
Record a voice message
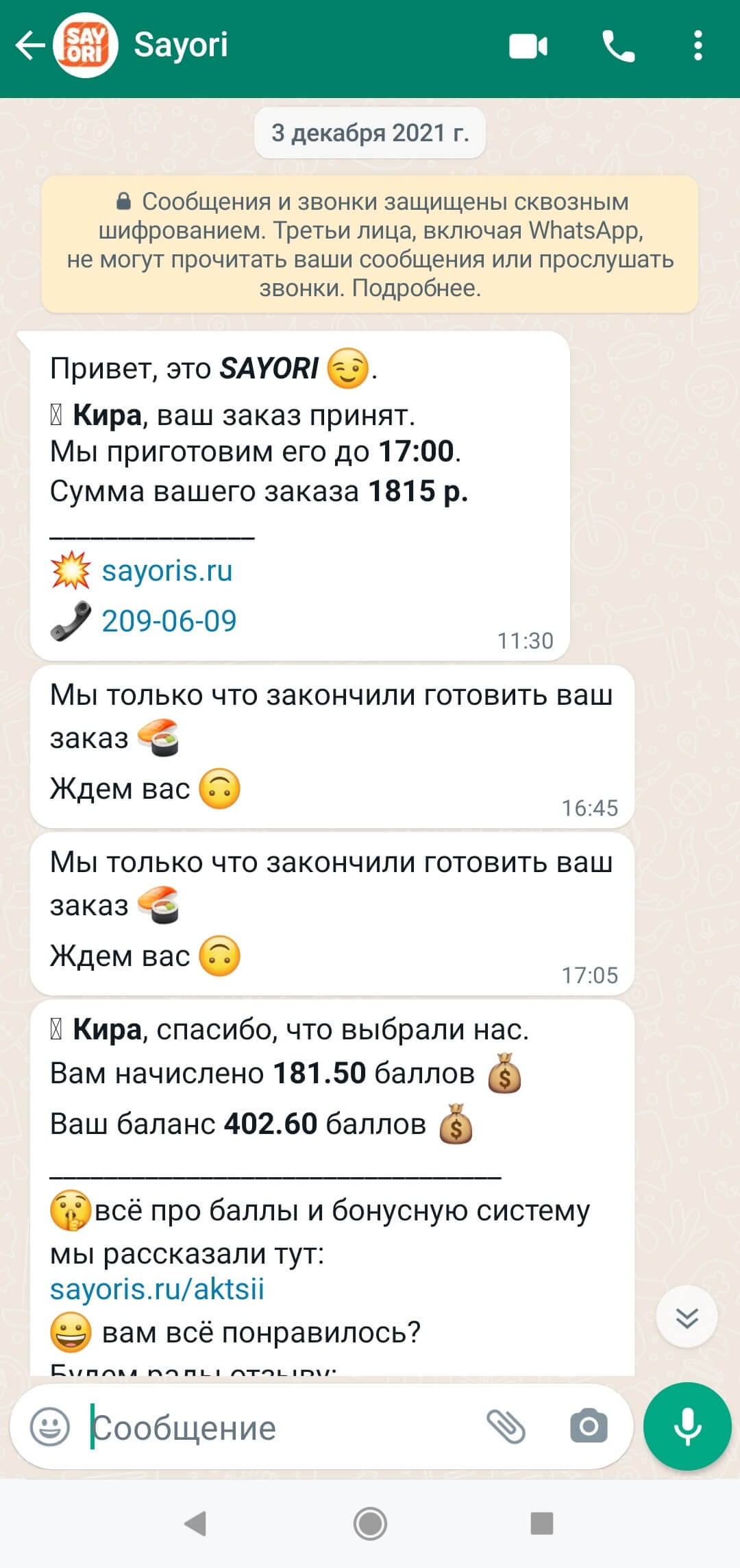pyautogui.click(x=687, y=1427)
